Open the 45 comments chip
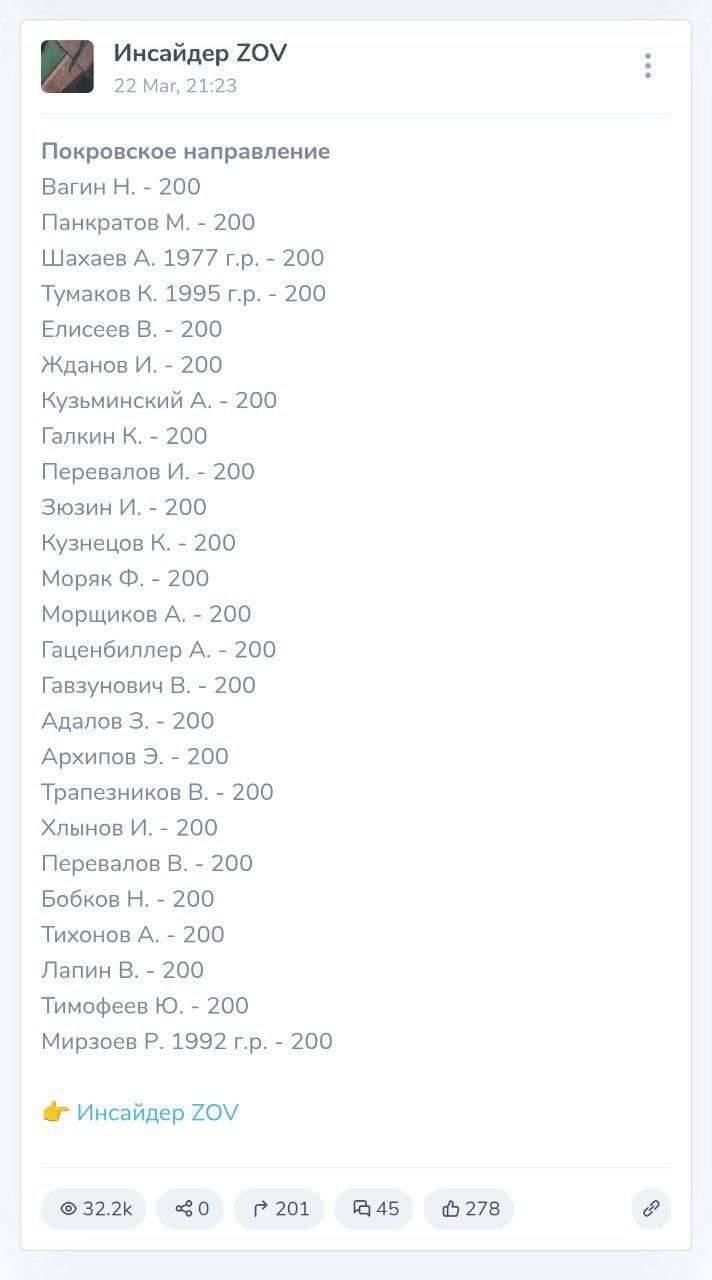 pyautogui.click(x=374, y=1209)
